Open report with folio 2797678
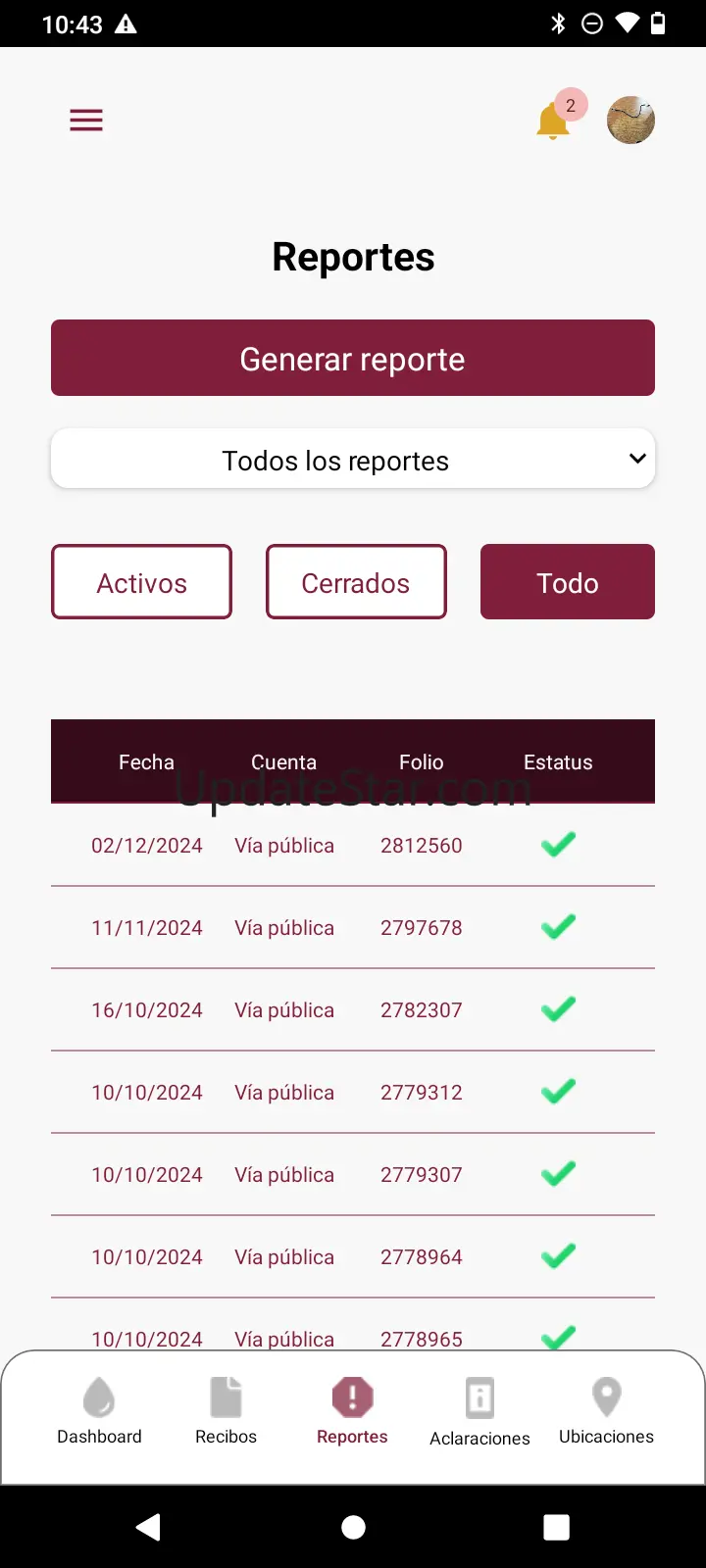 pyautogui.click(x=353, y=927)
